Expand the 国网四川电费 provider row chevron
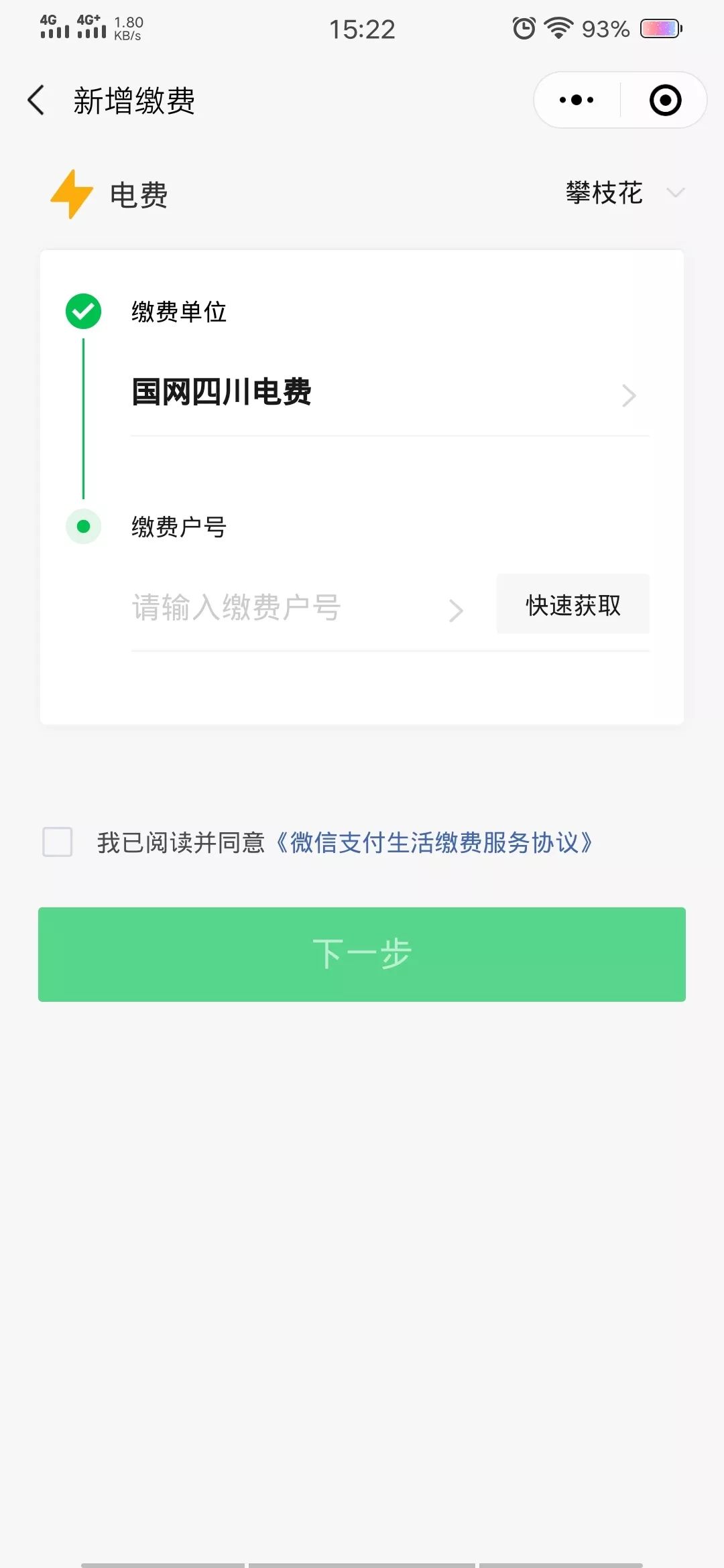This screenshot has height=1568, width=724. tap(629, 396)
